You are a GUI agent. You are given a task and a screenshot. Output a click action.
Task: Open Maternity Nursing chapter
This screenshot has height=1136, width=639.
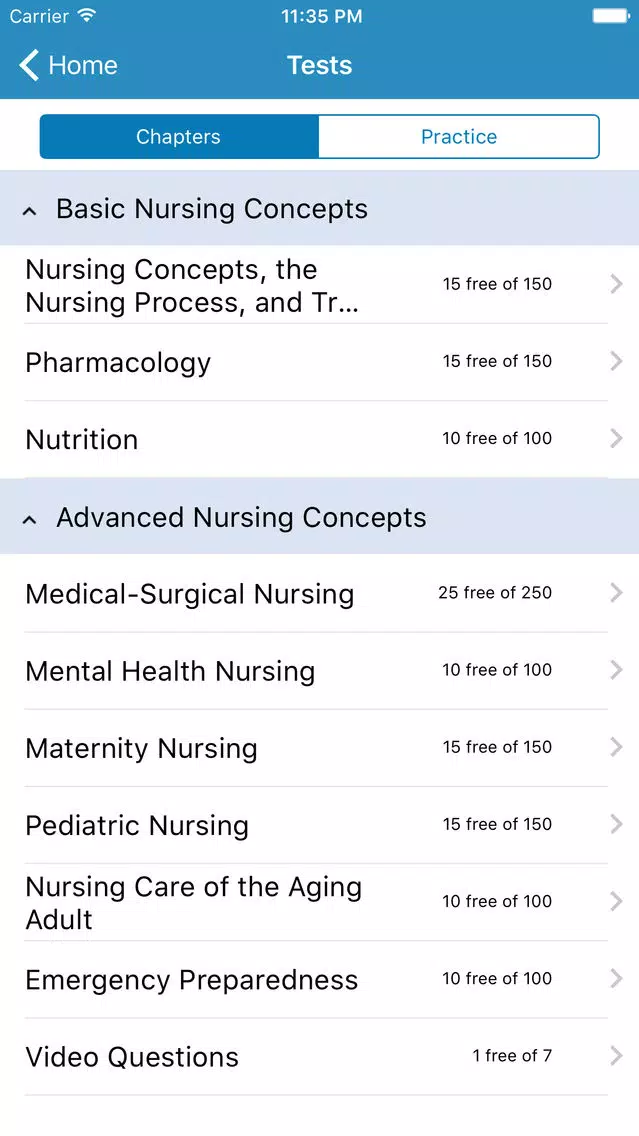click(x=320, y=748)
